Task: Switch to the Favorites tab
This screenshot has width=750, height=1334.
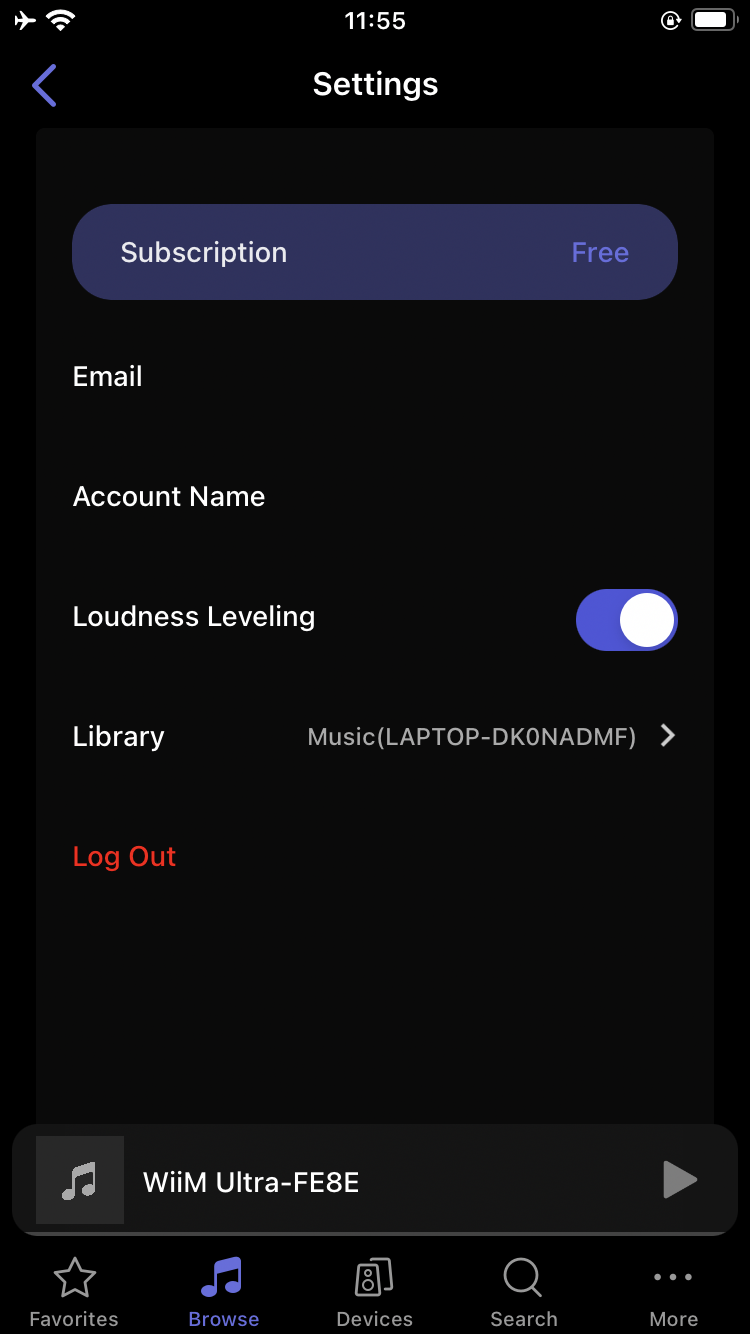Action: [74, 1292]
